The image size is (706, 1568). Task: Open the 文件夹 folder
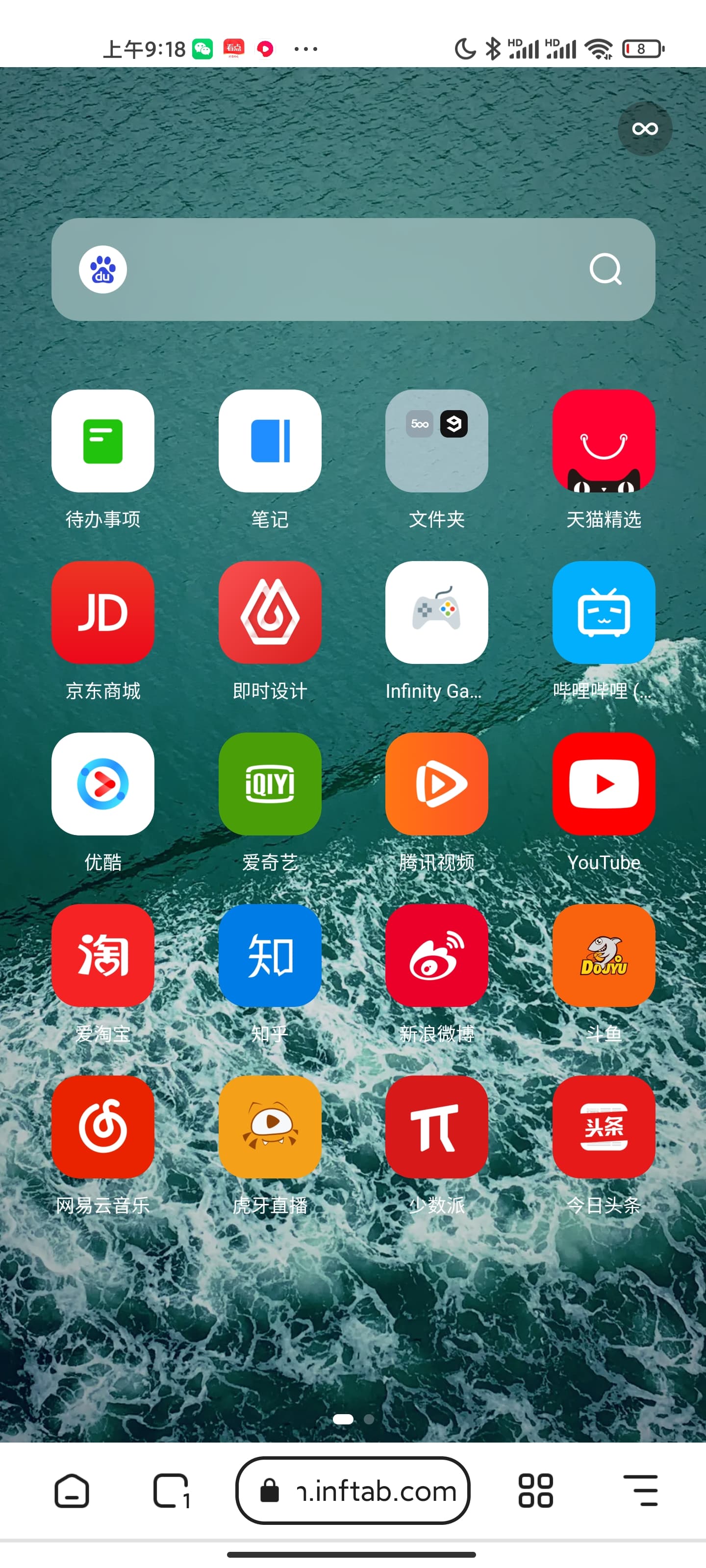[x=436, y=441]
